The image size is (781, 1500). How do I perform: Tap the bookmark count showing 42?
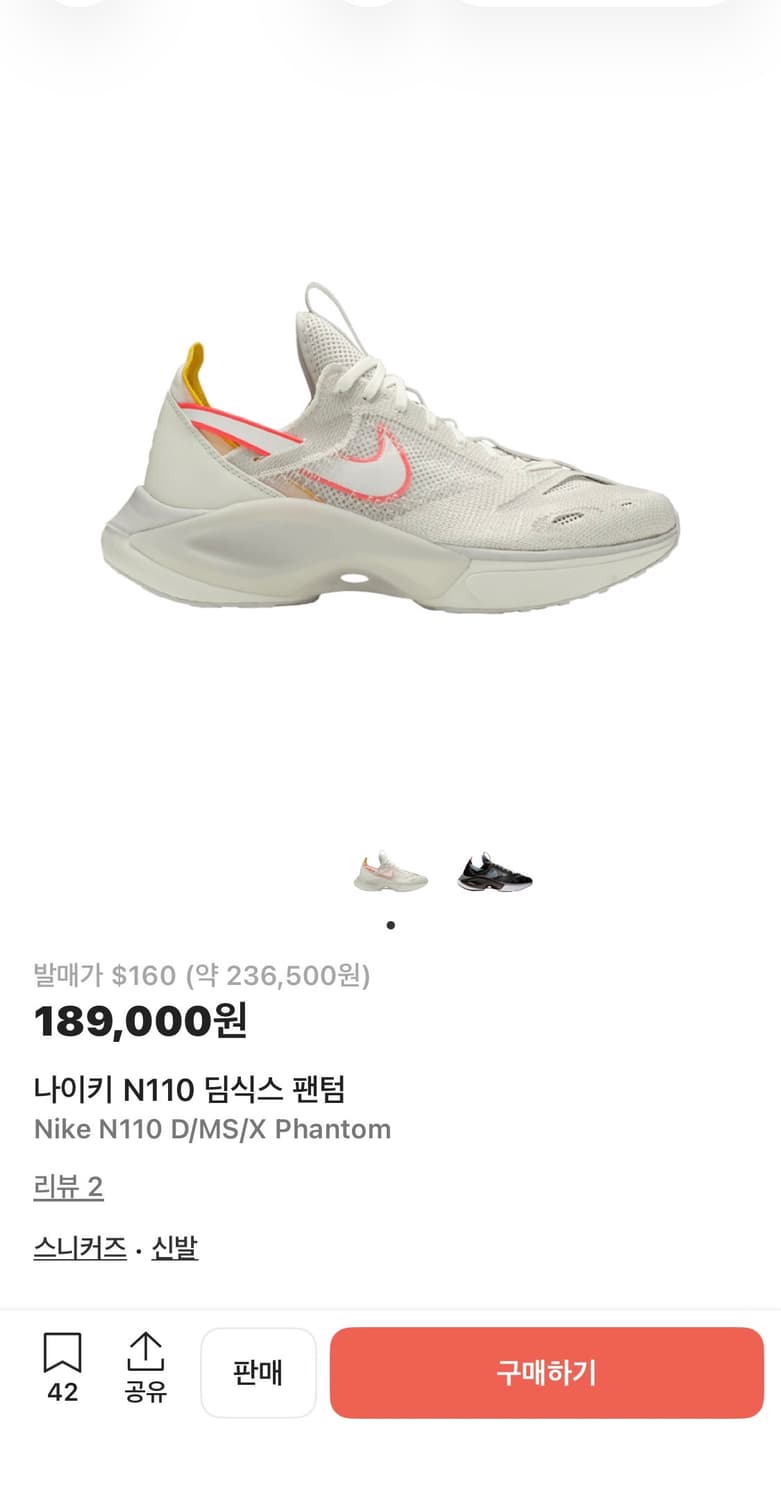click(x=62, y=1390)
